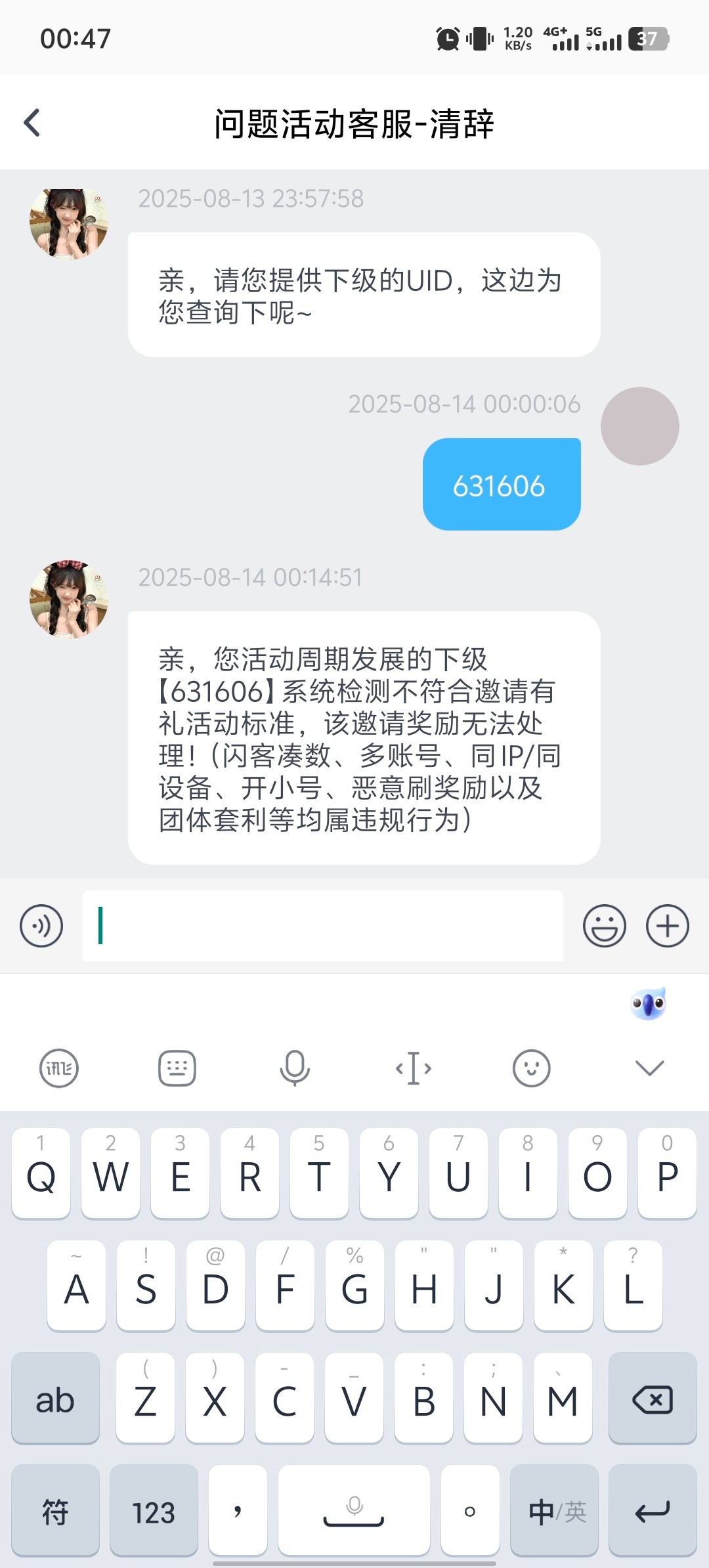Image resolution: width=709 pixels, height=1568 pixels.
Task: Switch keyboard to 123 number layout
Action: click(x=154, y=1512)
